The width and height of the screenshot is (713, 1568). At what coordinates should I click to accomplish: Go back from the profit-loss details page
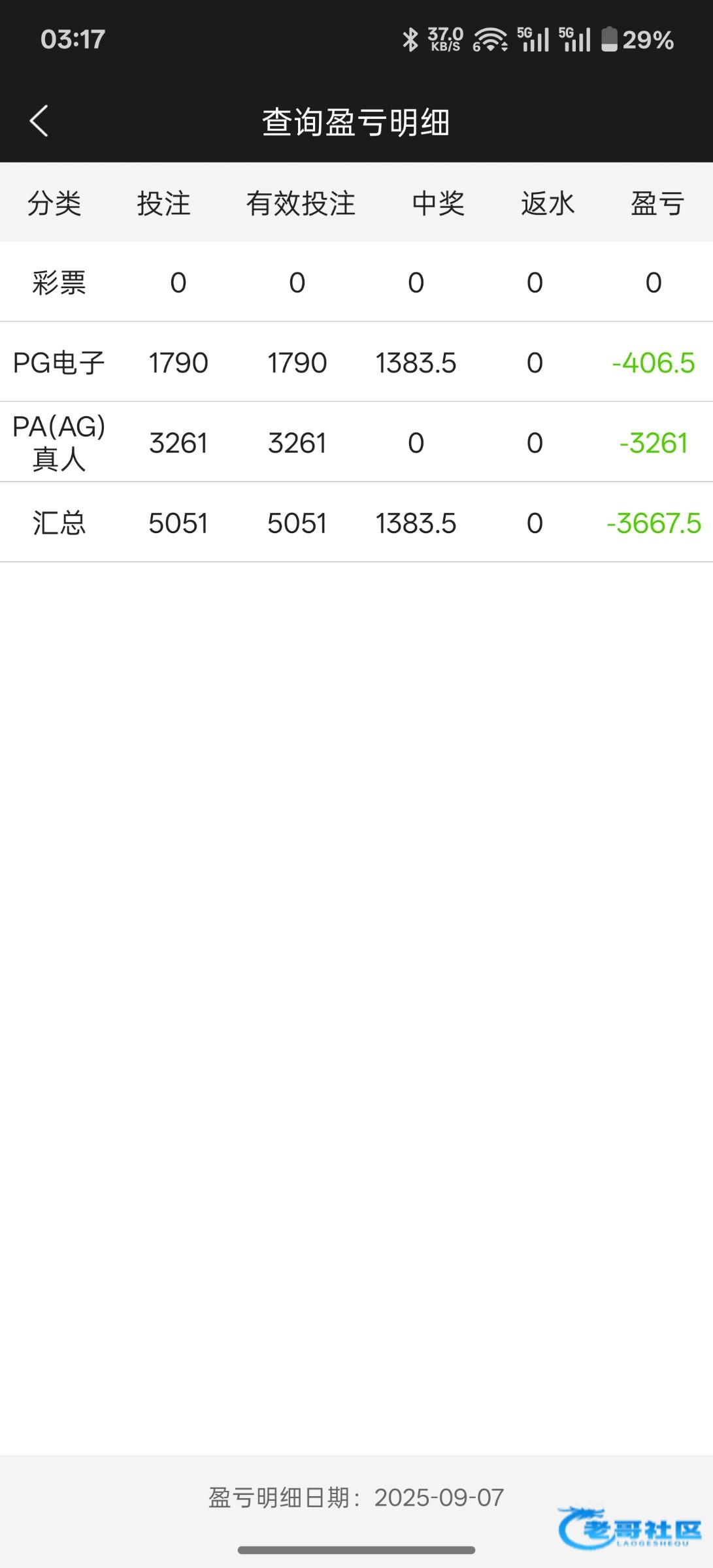point(39,122)
